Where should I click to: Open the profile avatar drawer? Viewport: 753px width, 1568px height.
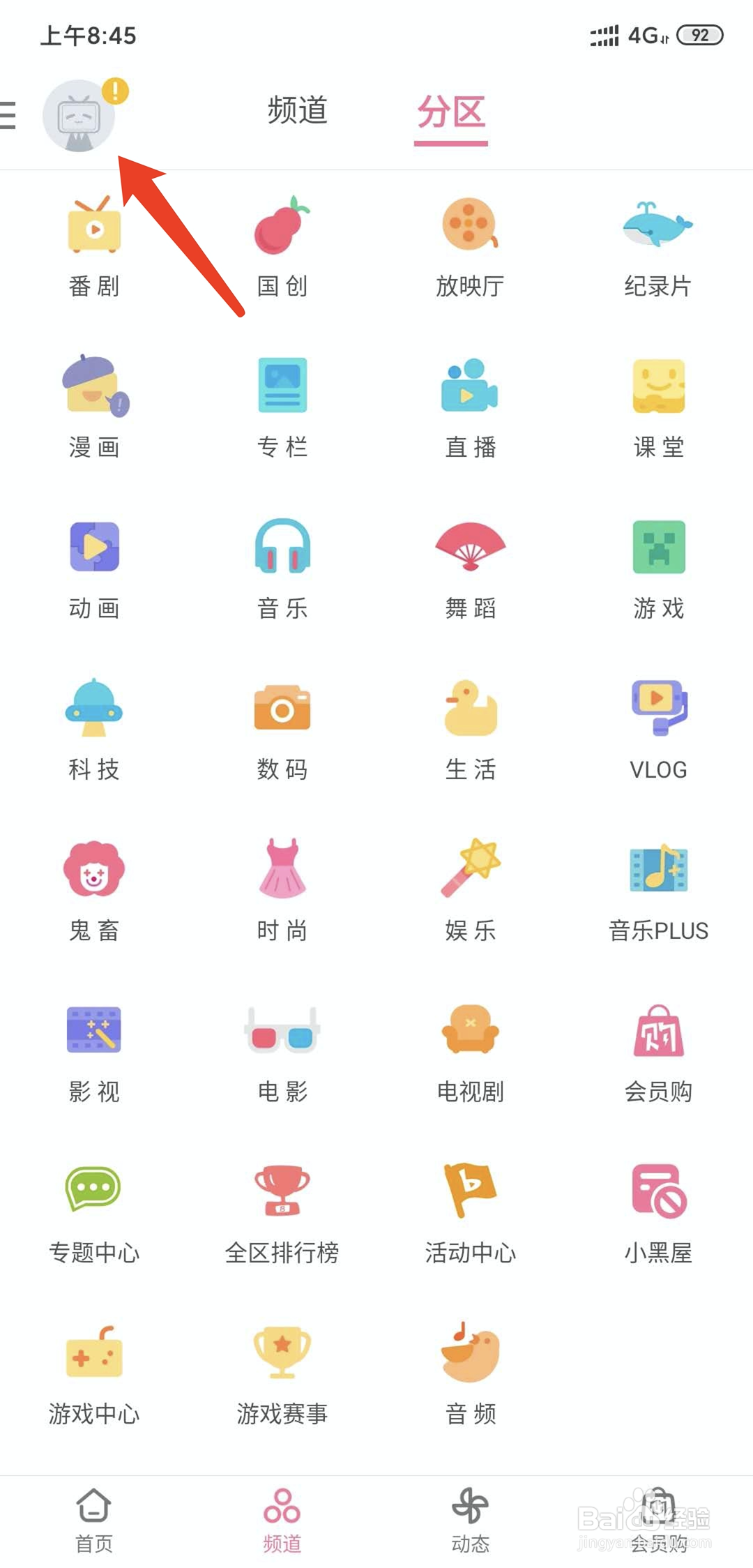pyautogui.click(x=79, y=116)
